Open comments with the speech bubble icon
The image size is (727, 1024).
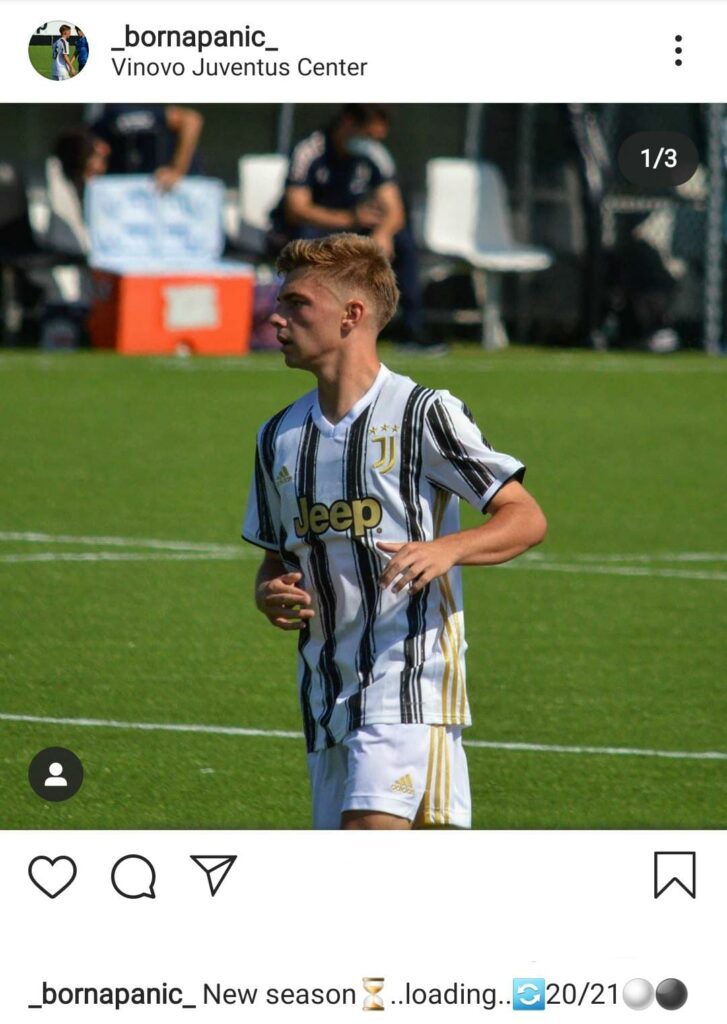[133, 877]
